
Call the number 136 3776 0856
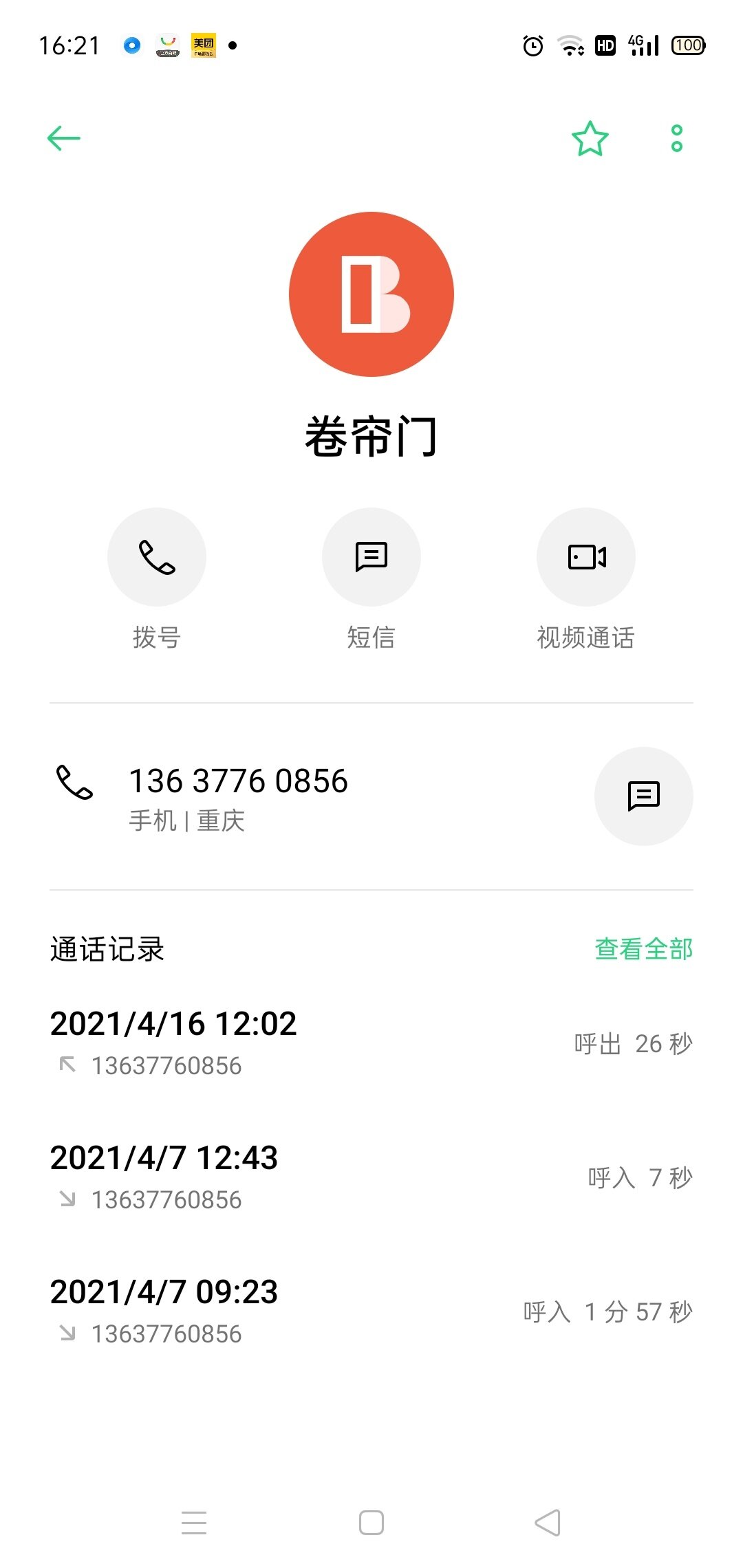click(238, 782)
